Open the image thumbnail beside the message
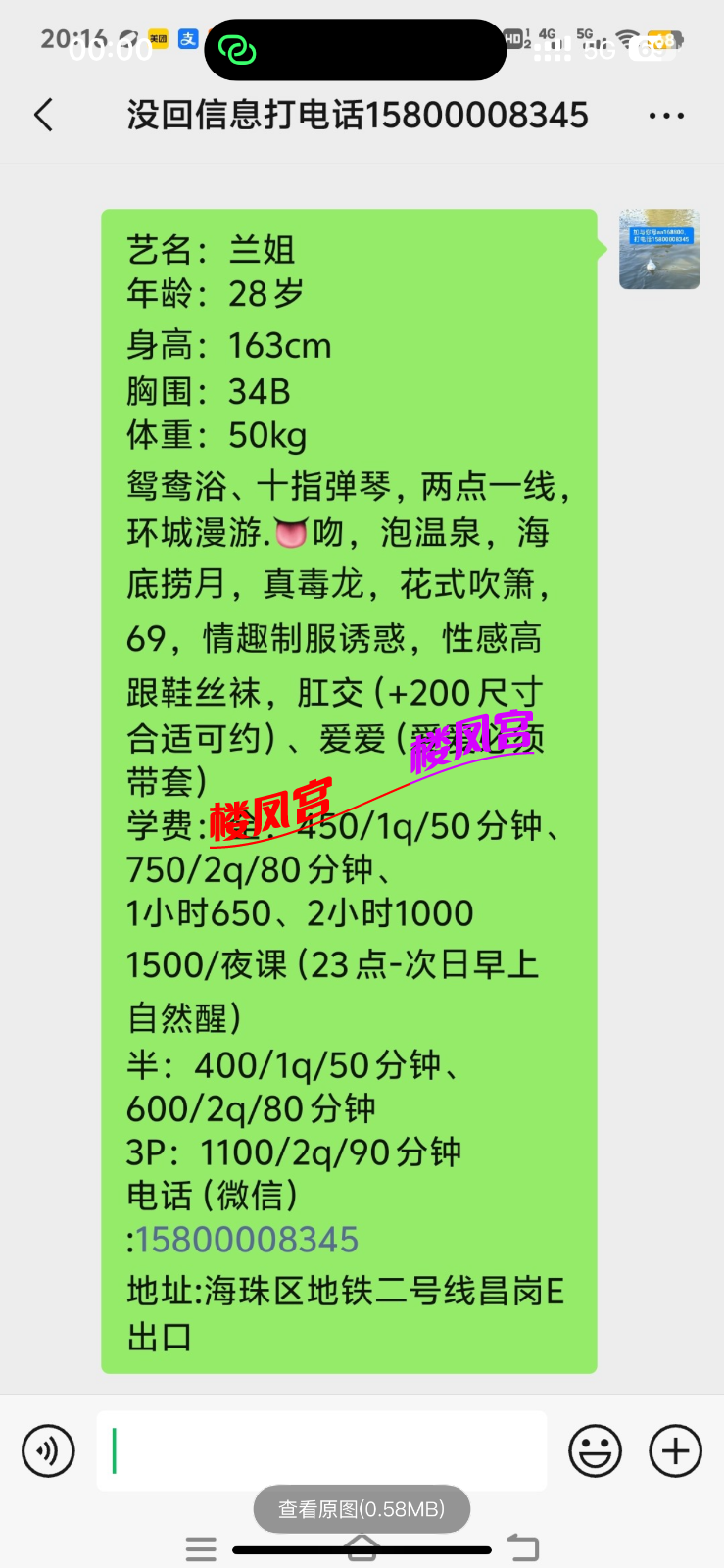This screenshot has width=724, height=1568. click(658, 250)
